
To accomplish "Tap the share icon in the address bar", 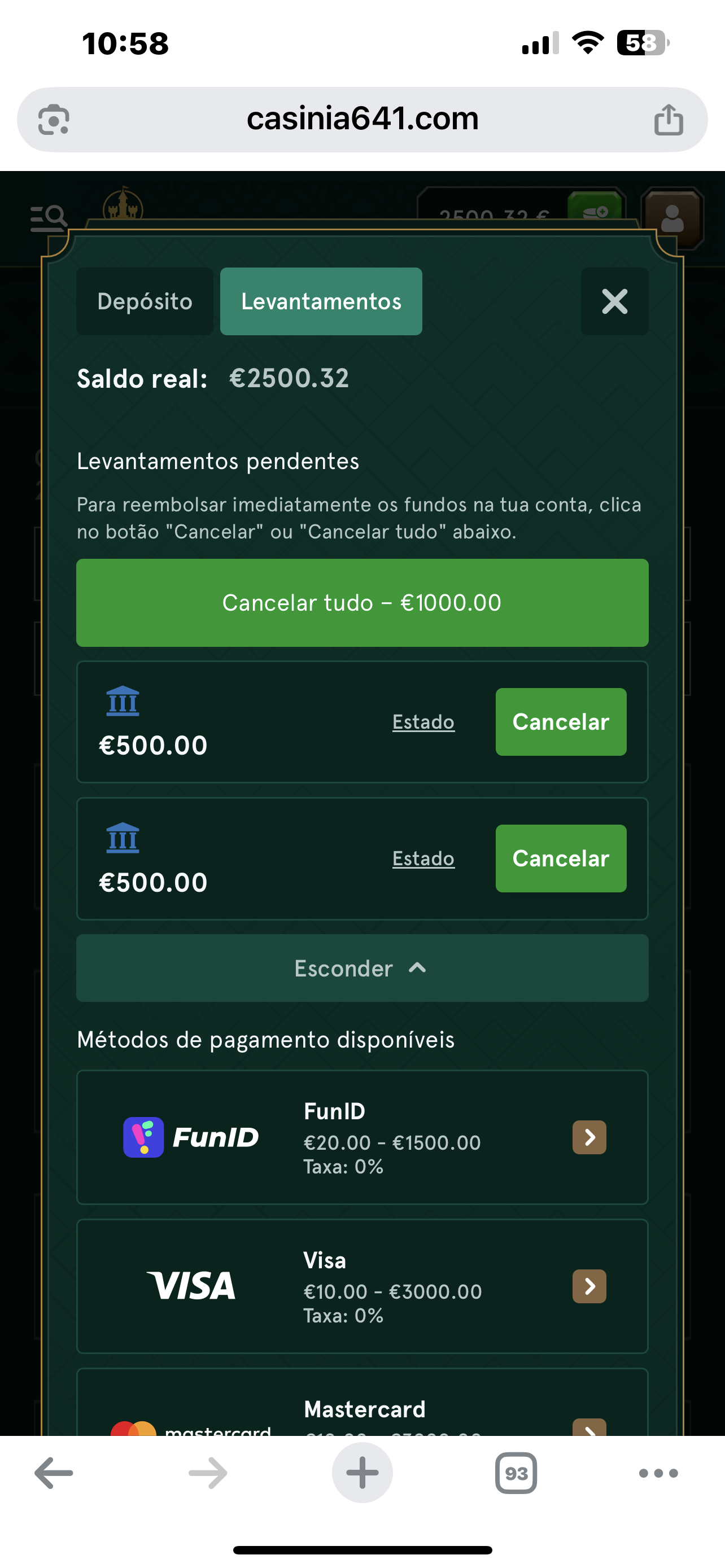I will coord(670,119).
